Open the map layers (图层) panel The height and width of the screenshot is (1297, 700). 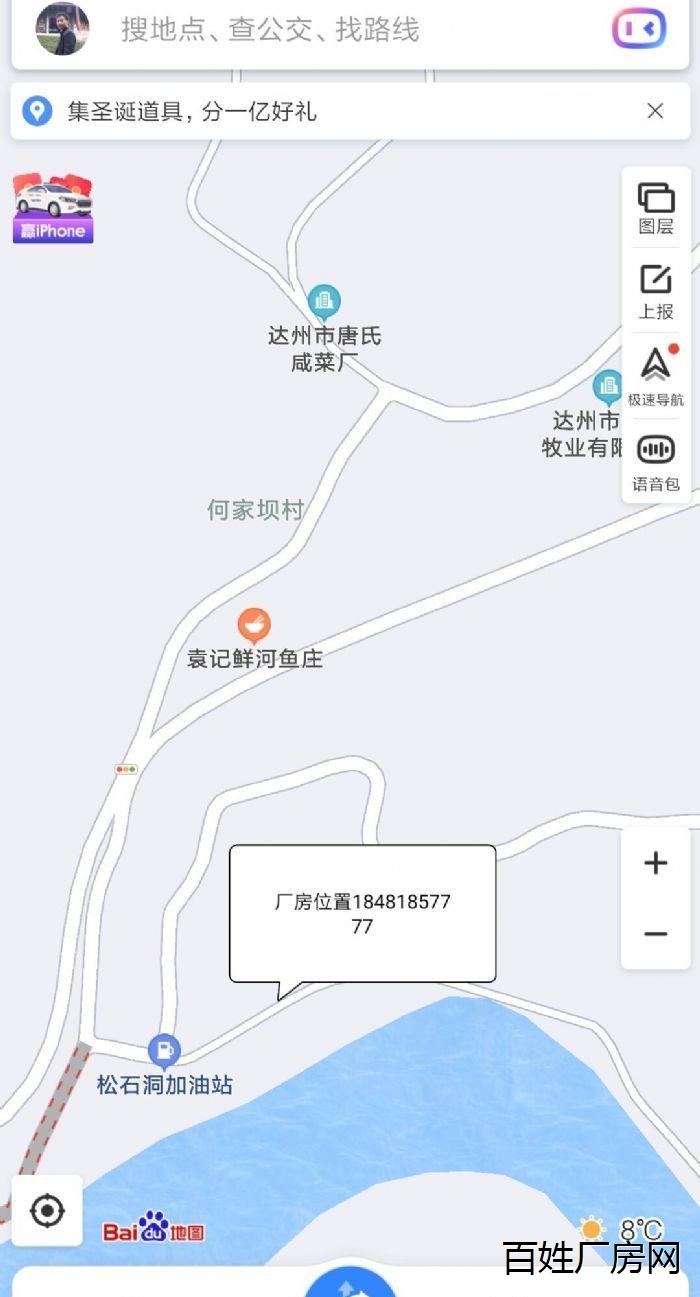656,209
